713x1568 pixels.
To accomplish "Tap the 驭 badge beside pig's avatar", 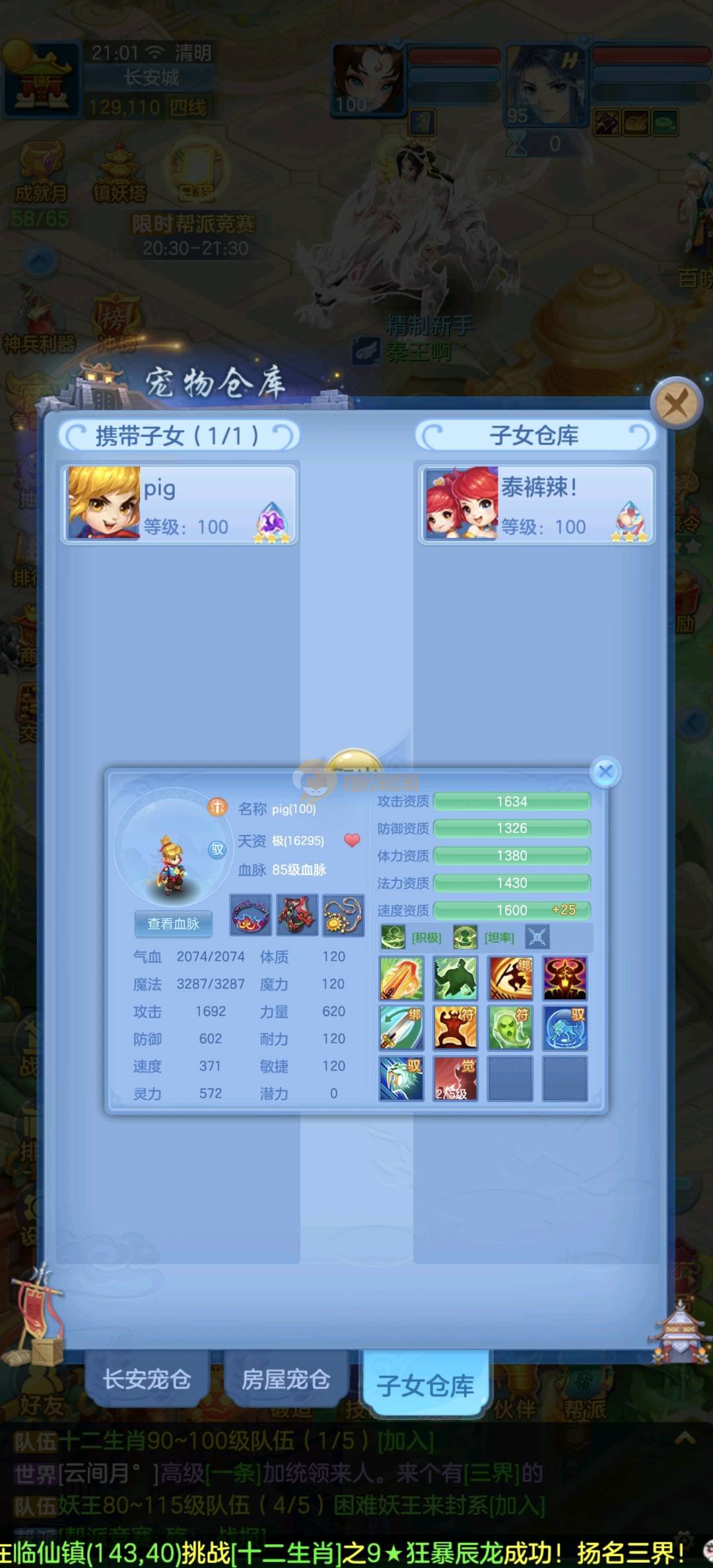I will [217, 849].
